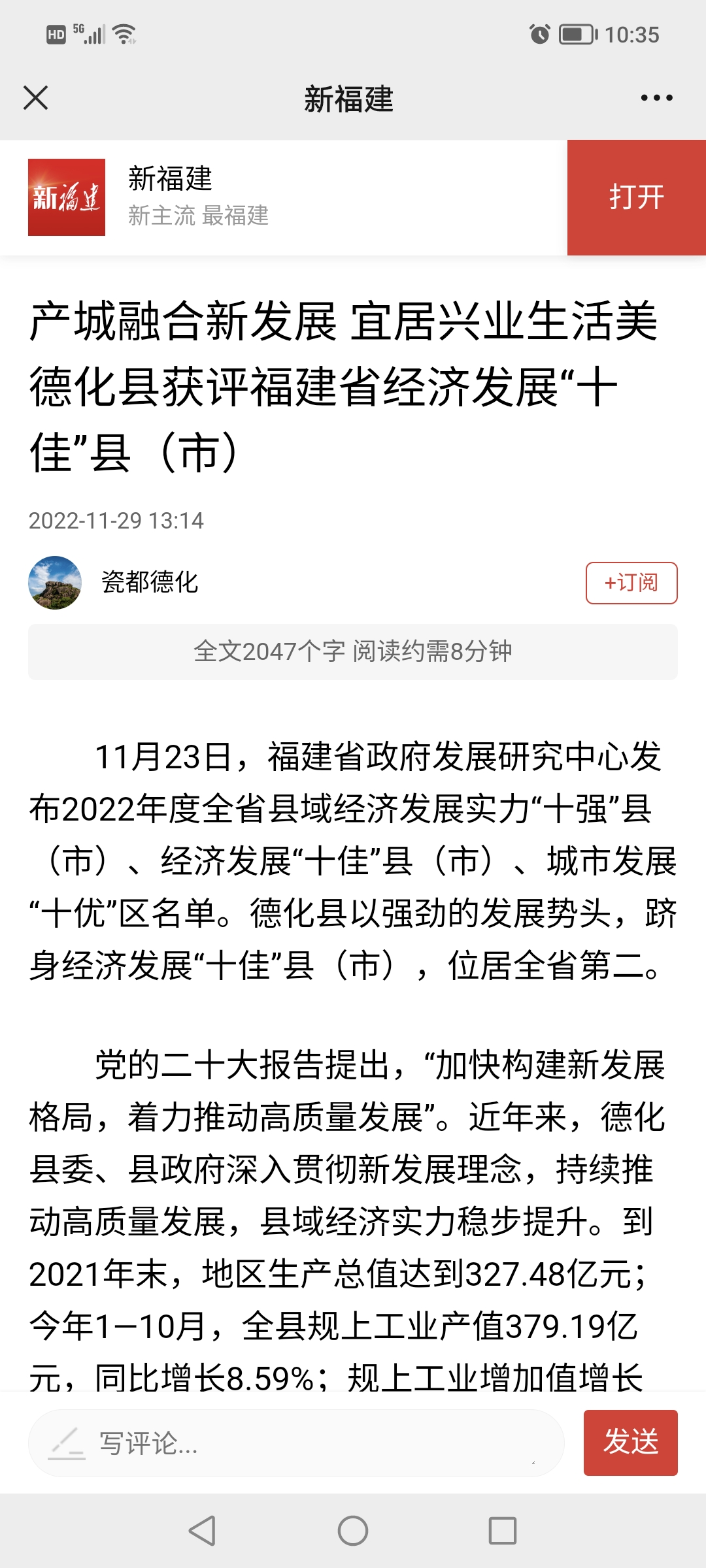Go to the home screen via the system home button

pyautogui.click(x=353, y=1530)
